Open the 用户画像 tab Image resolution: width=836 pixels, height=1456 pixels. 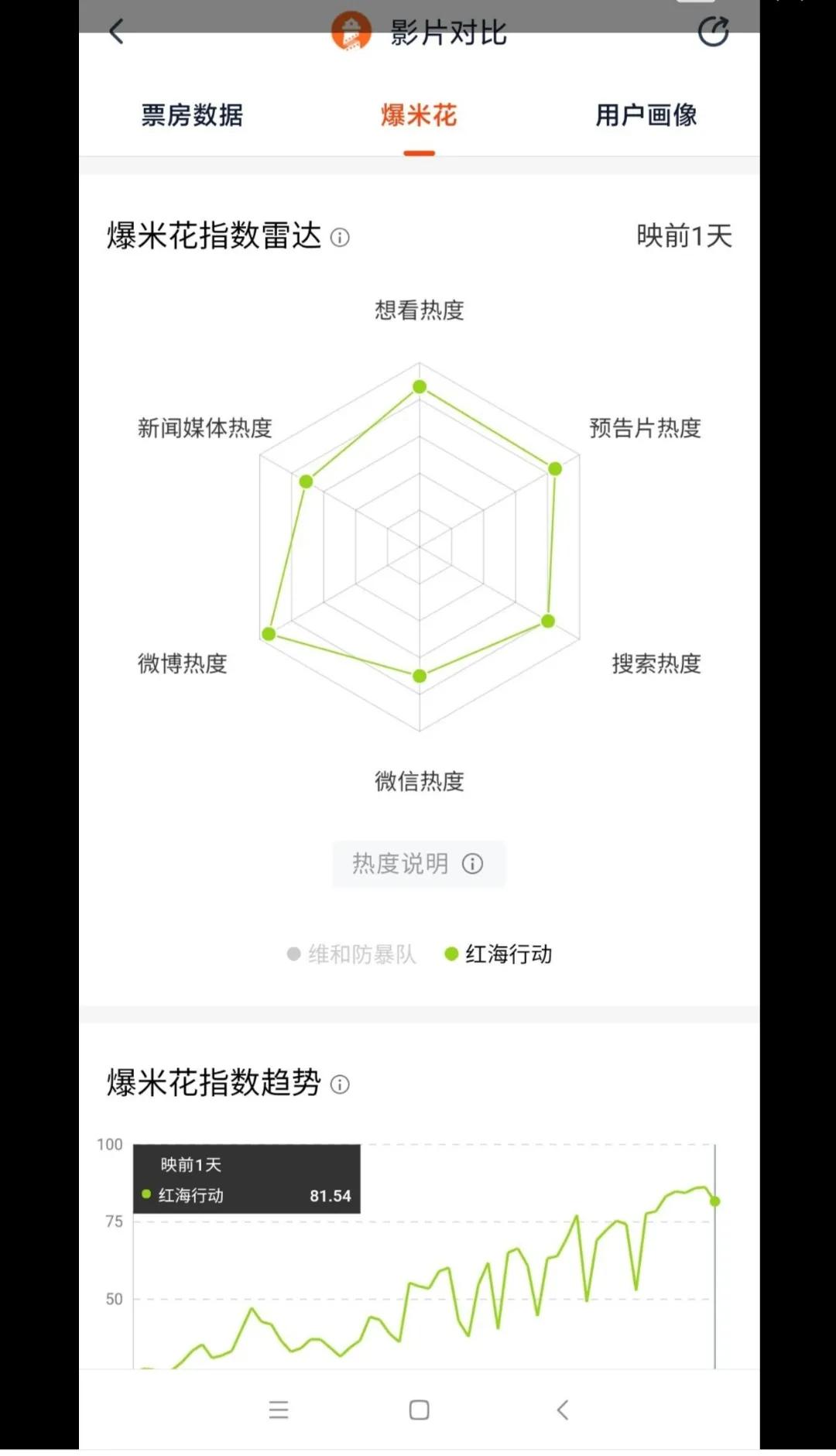pos(646,115)
